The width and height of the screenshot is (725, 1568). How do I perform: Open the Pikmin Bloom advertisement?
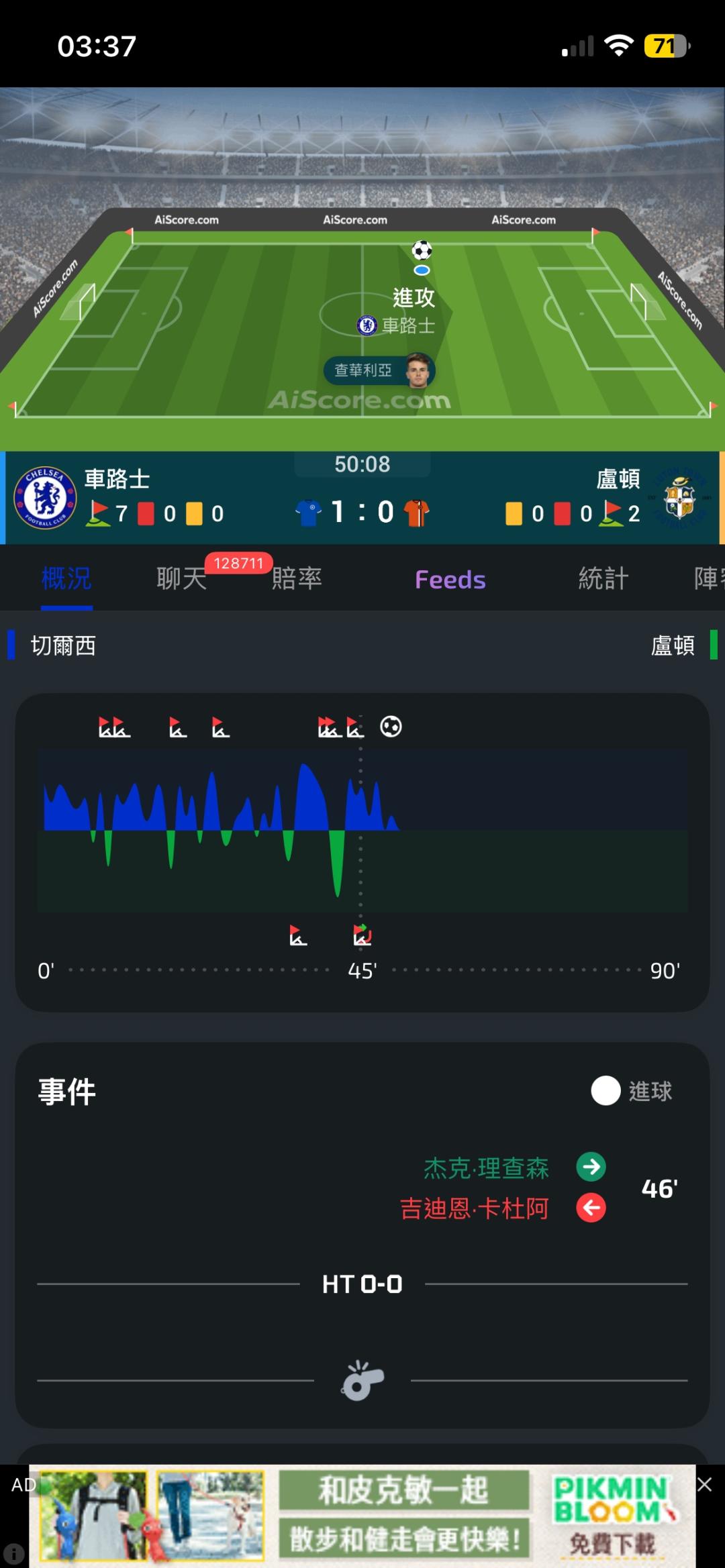click(x=362, y=1516)
